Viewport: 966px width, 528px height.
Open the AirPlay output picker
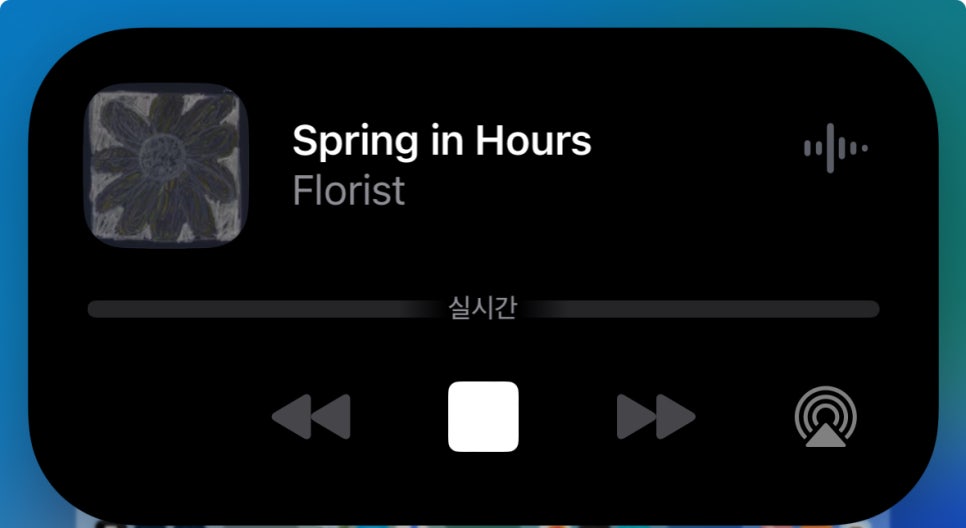click(x=825, y=417)
